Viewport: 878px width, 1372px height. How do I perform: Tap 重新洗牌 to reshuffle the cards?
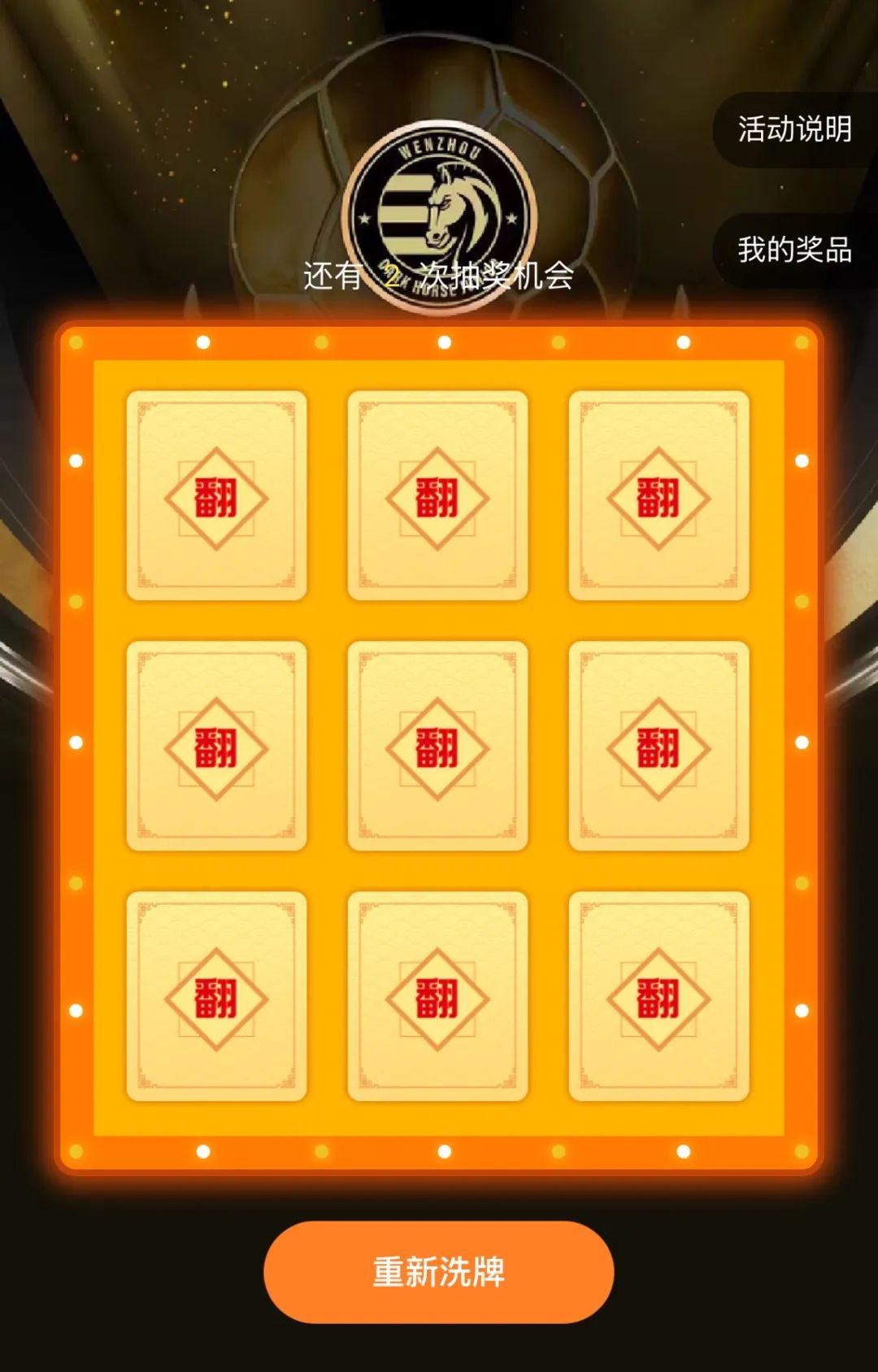[438, 1271]
